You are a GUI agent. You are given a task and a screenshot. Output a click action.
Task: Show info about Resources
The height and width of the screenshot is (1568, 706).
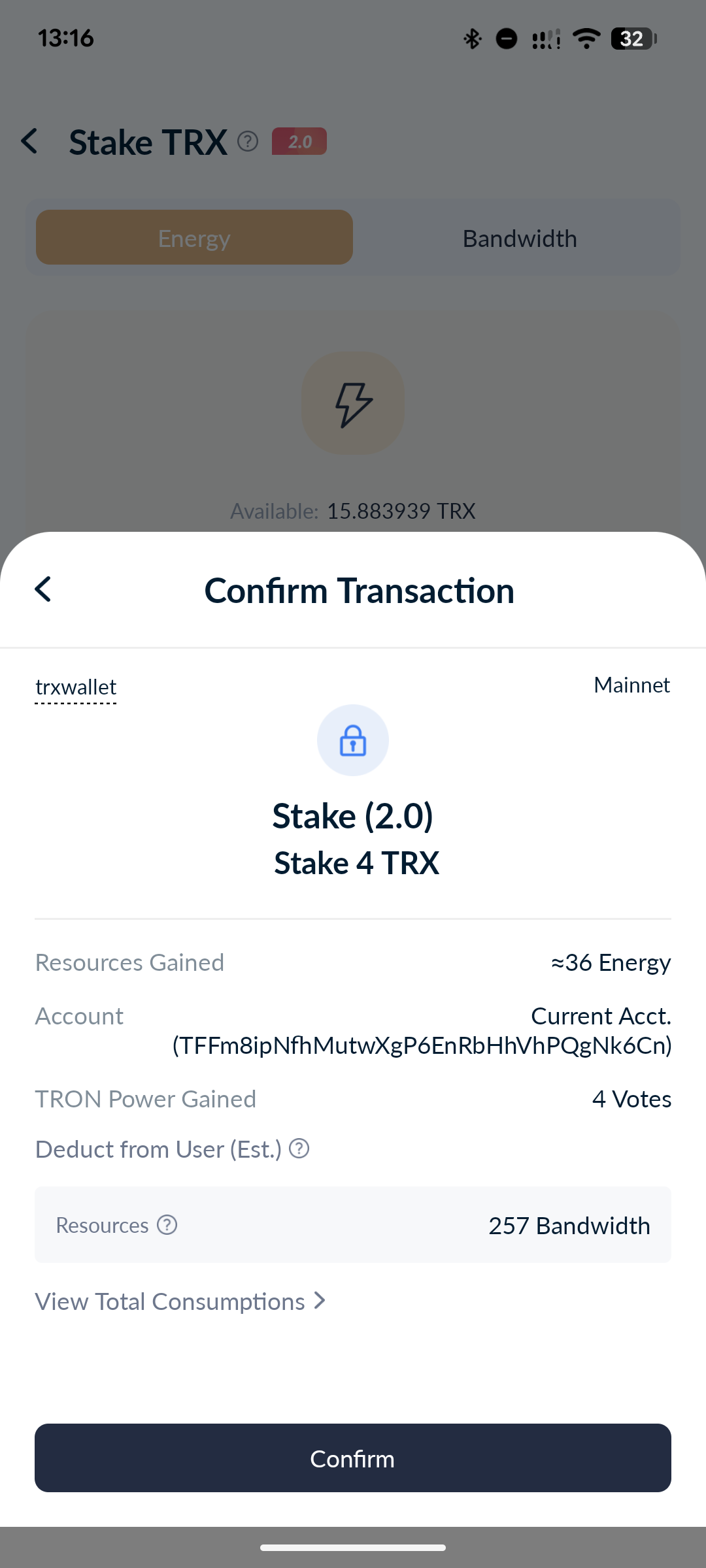[167, 1225]
